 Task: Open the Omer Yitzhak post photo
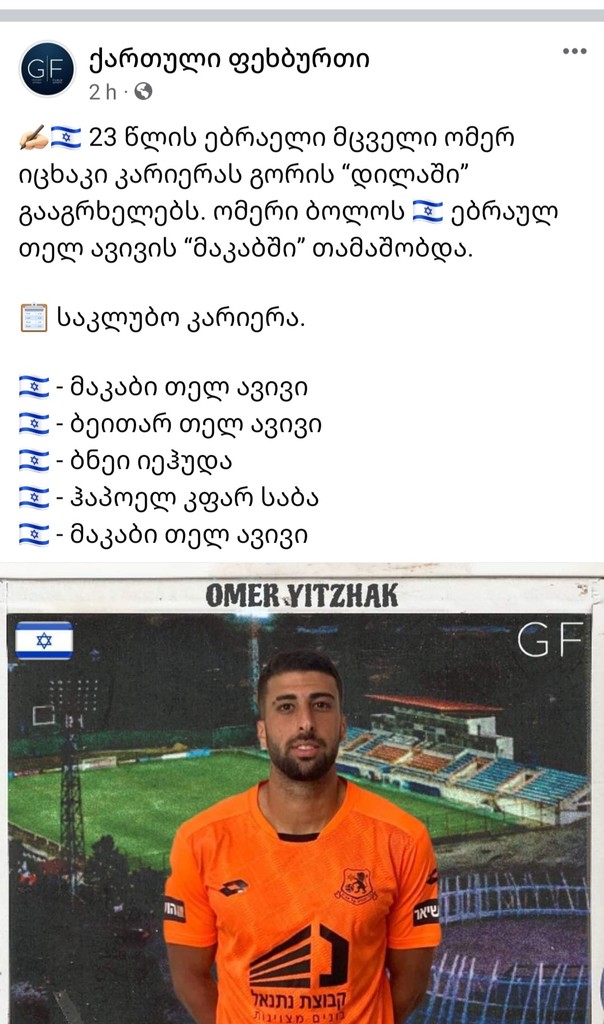point(302,793)
